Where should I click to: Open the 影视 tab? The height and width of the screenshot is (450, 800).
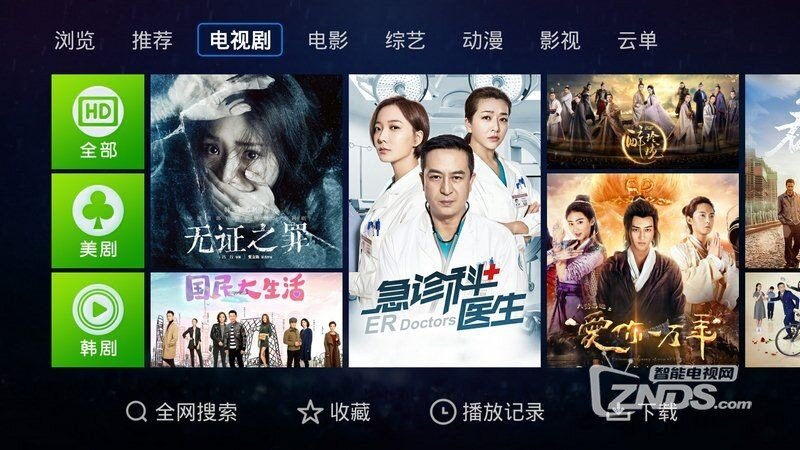(559, 41)
